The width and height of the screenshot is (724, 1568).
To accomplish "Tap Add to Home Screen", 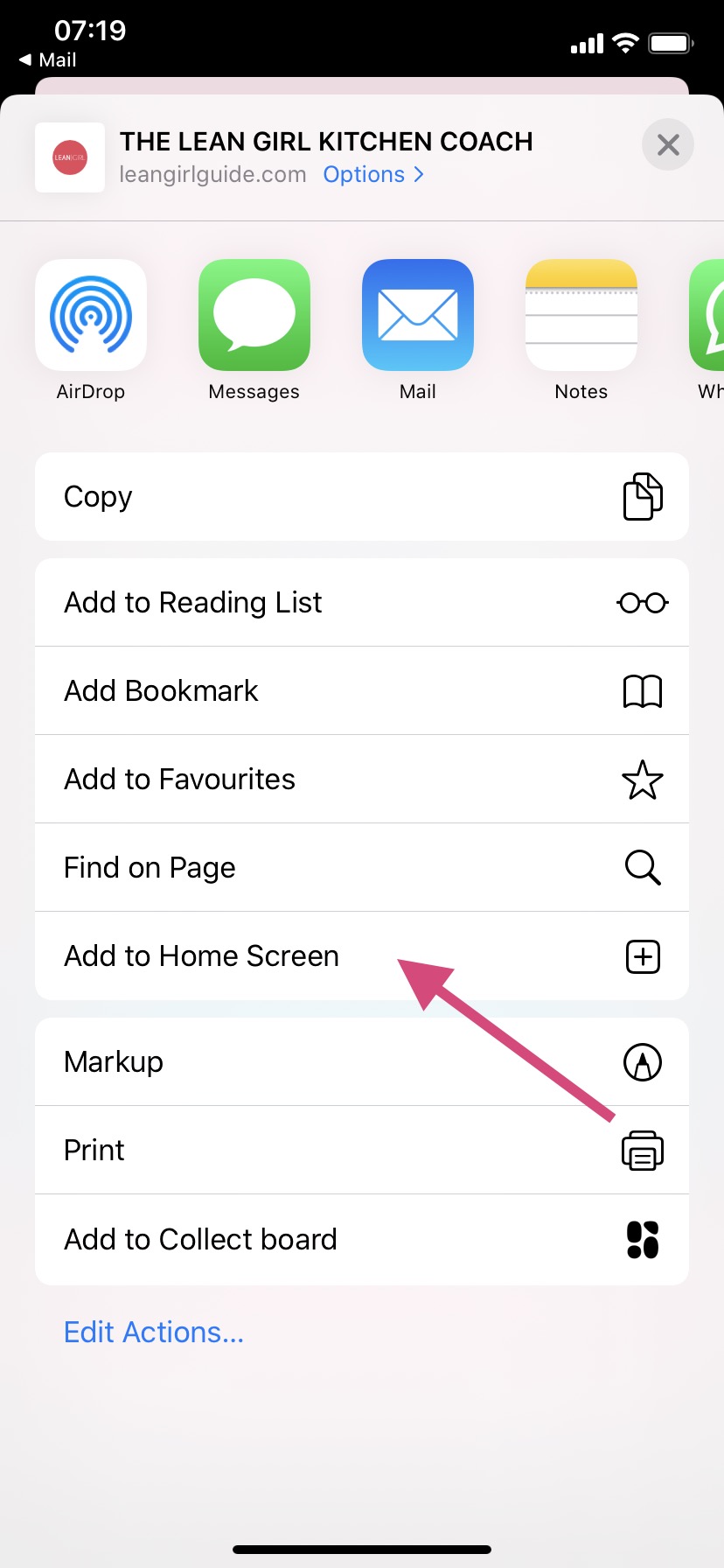I will [362, 956].
